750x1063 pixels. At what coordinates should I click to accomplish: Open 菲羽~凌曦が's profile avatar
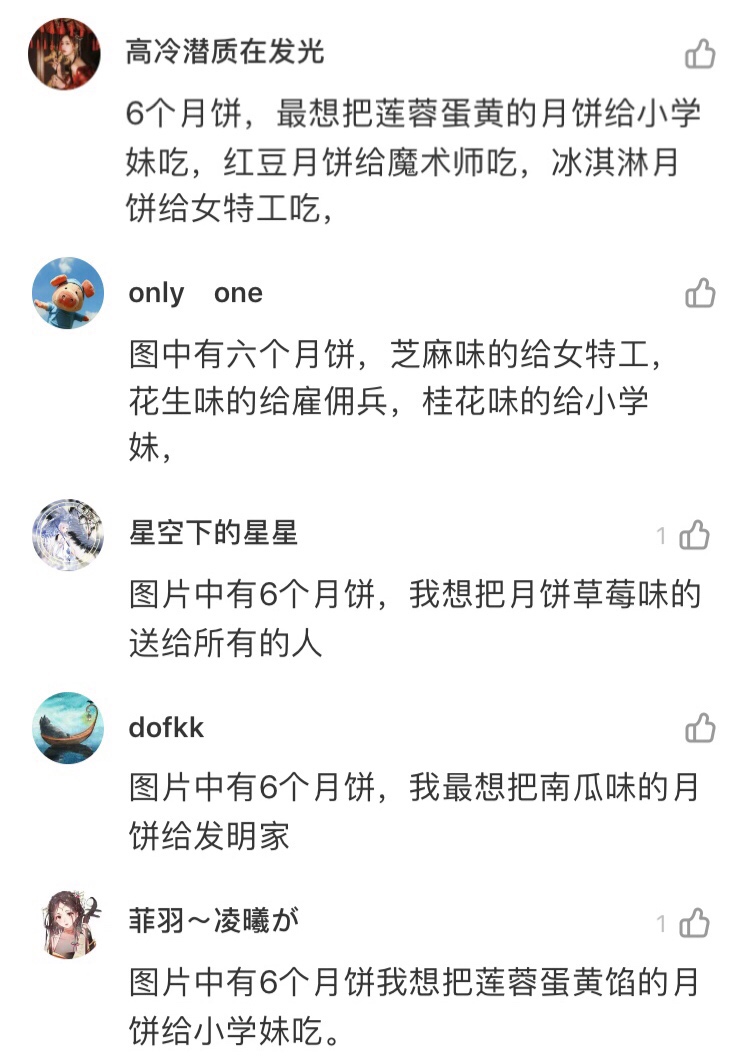[68, 922]
